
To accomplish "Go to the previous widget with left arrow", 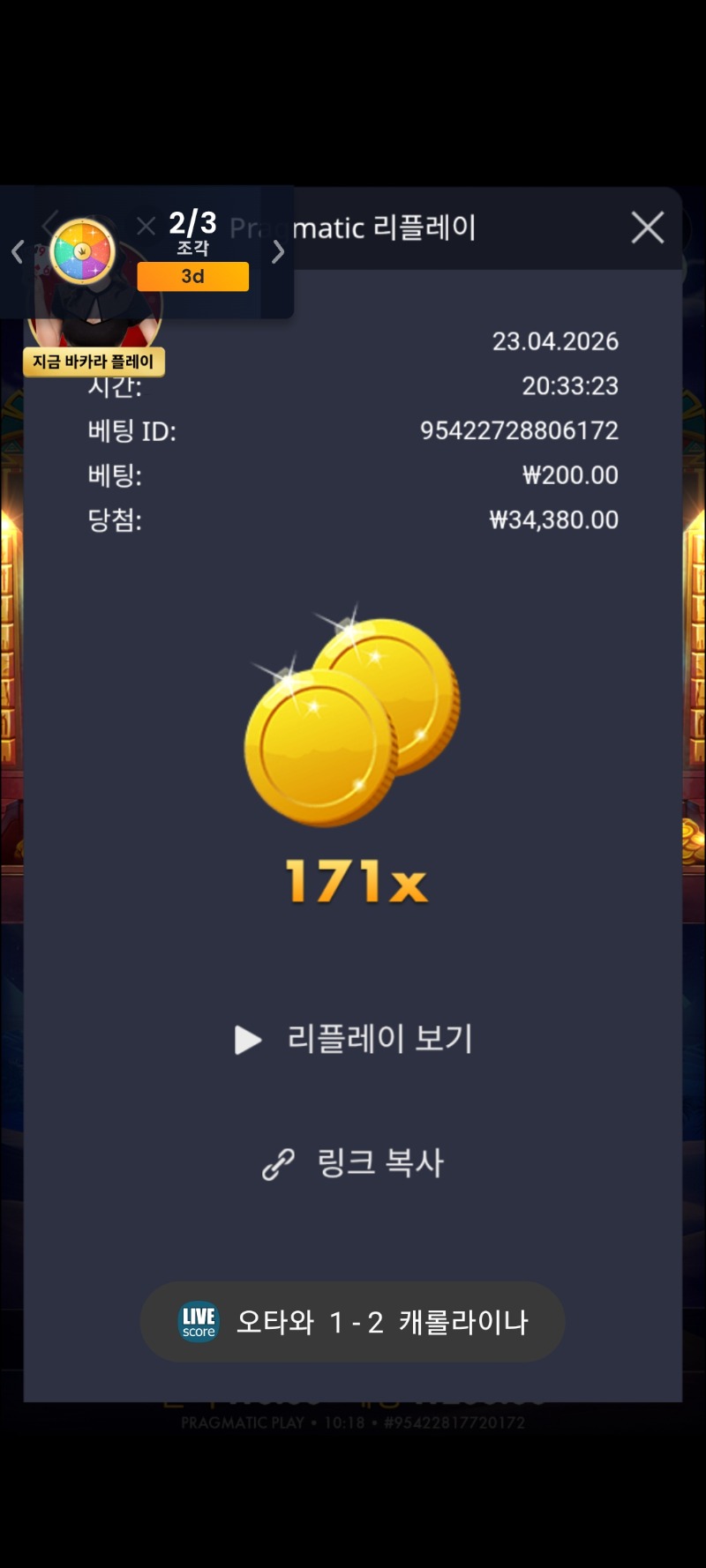I will [x=17, y=252].
